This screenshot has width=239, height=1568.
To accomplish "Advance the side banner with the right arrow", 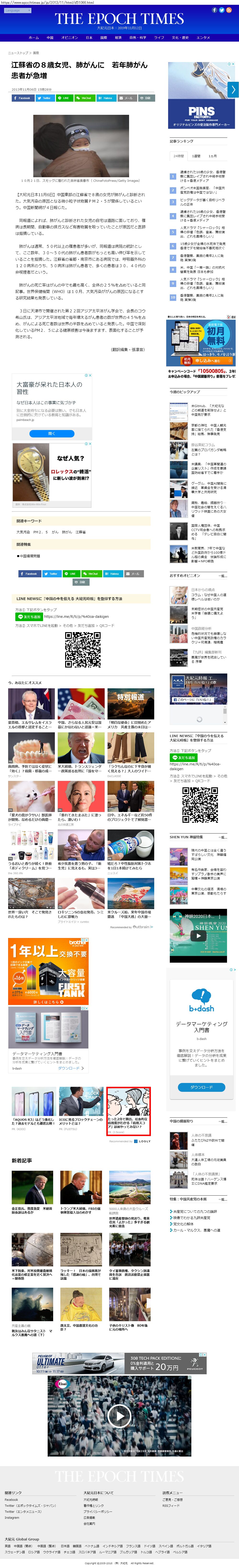I will [x=233, y=89].
